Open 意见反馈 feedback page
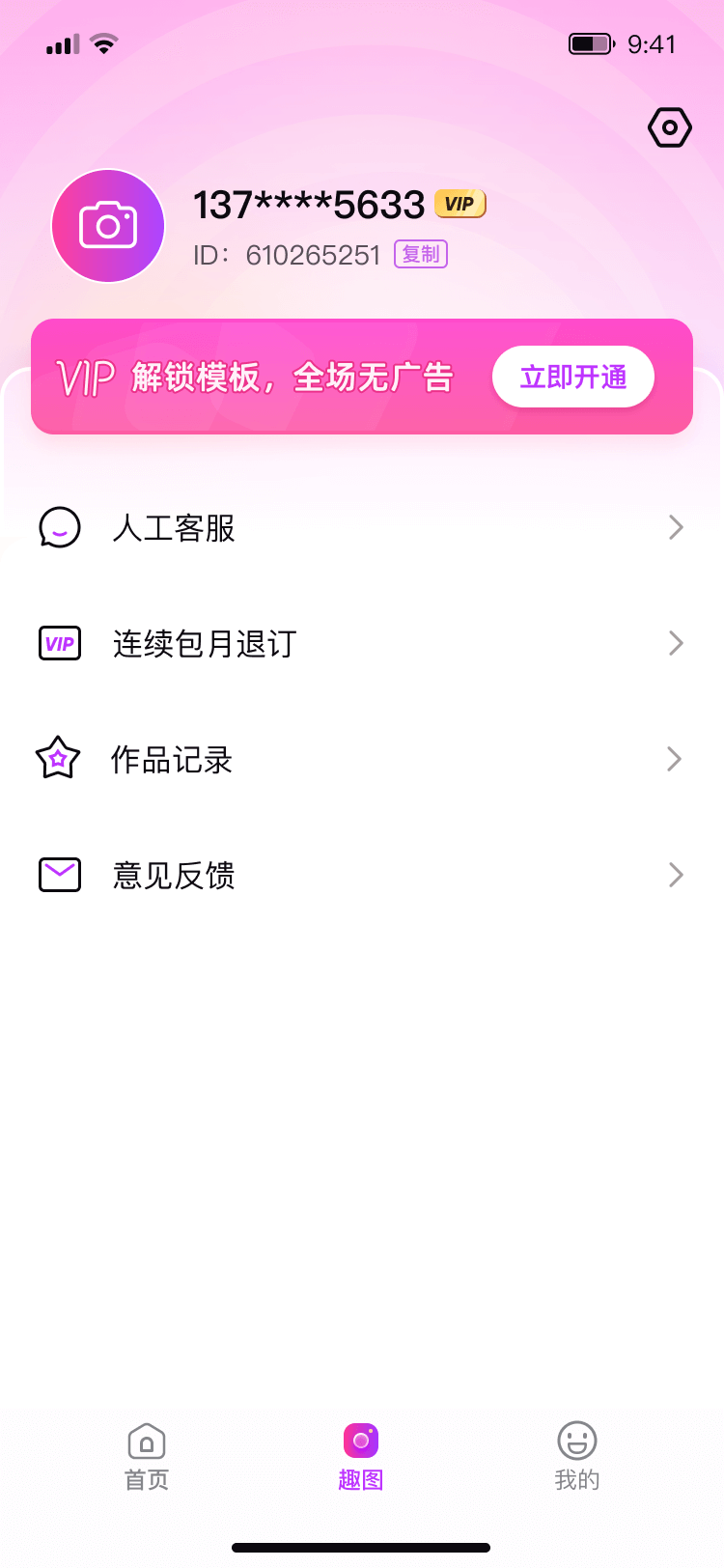724x1568 pixels. pyautogui.click(x=362, y=875)
